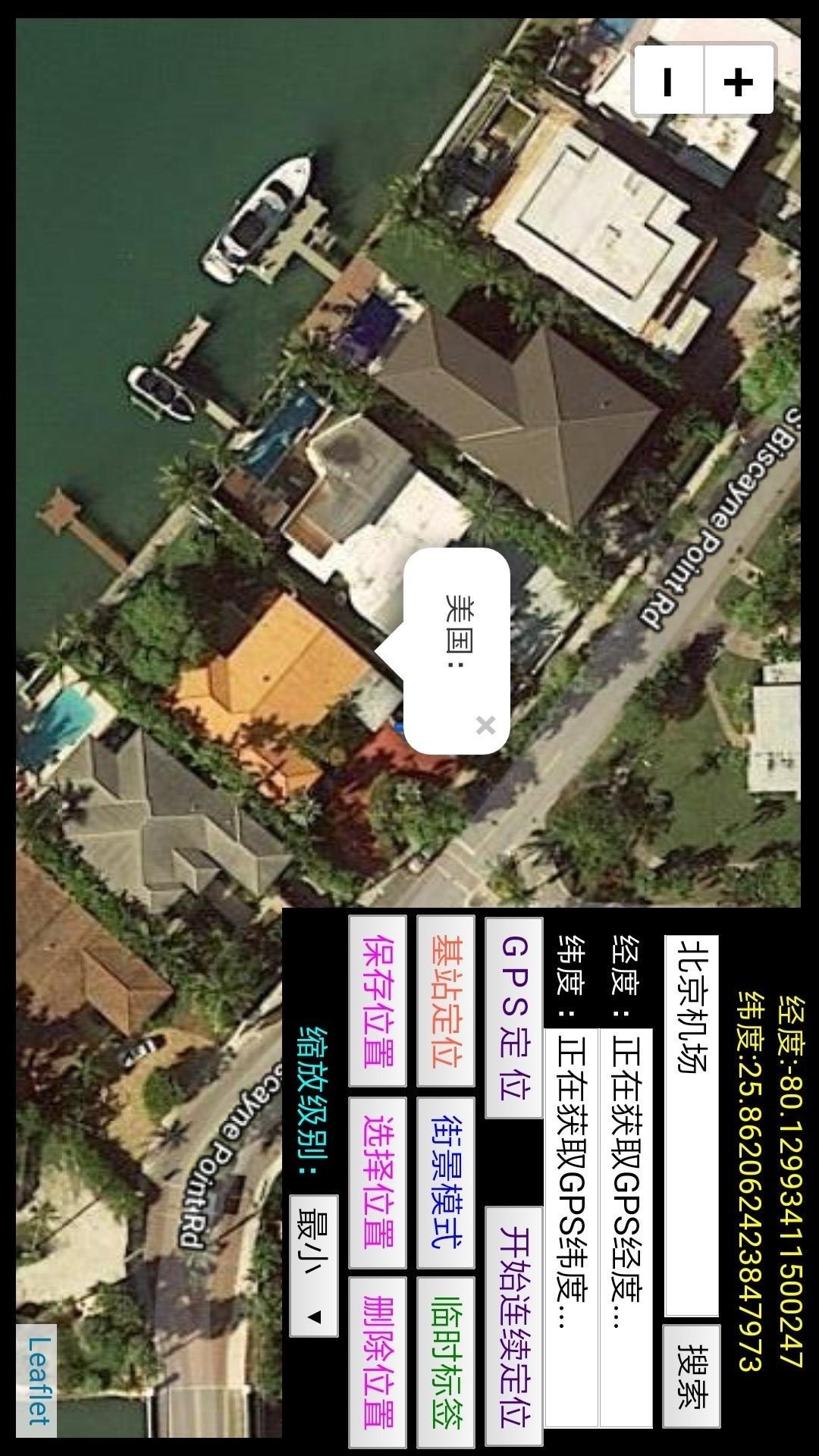Zoom out using the − map control
The image size is (819, 1456).
point(666,82)
